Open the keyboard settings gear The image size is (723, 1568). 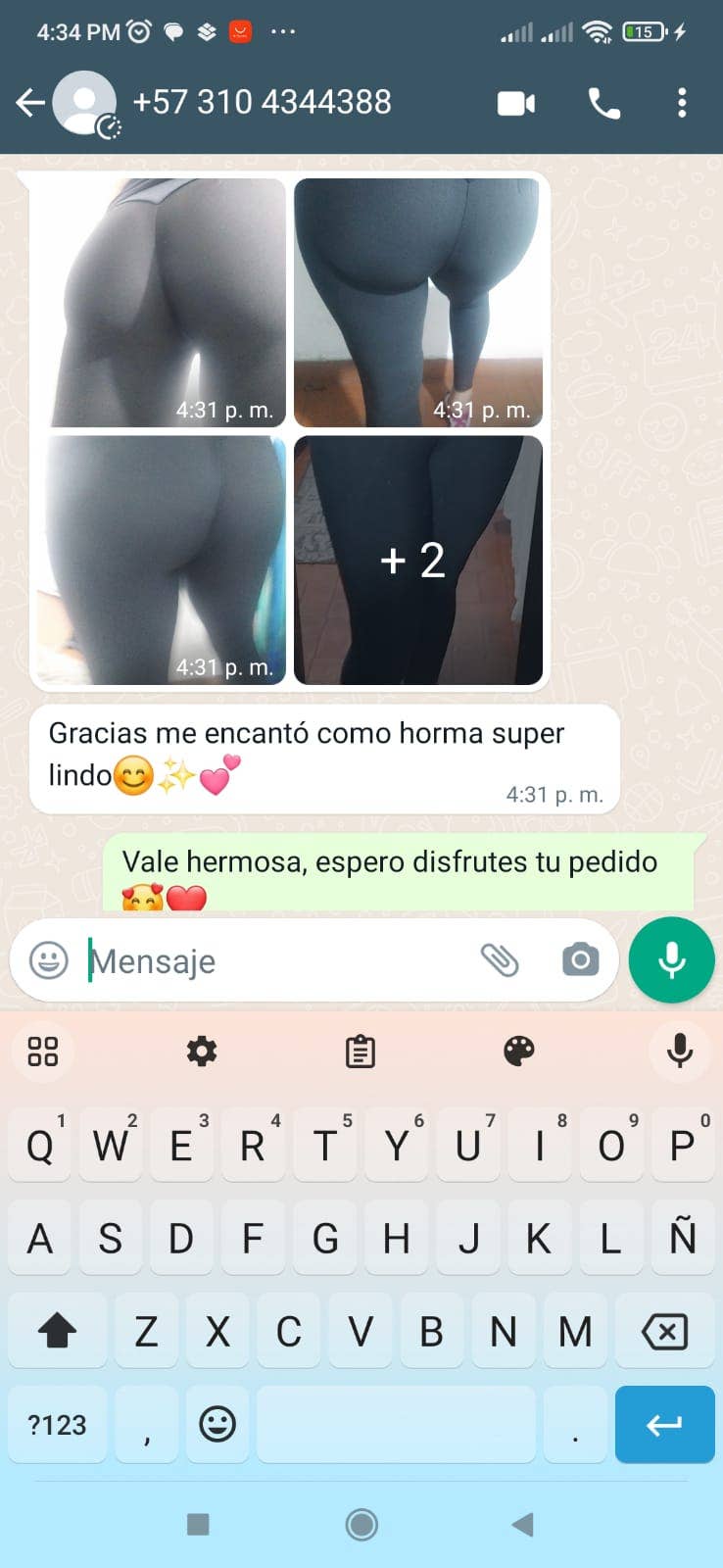(x=202, y=1052)
